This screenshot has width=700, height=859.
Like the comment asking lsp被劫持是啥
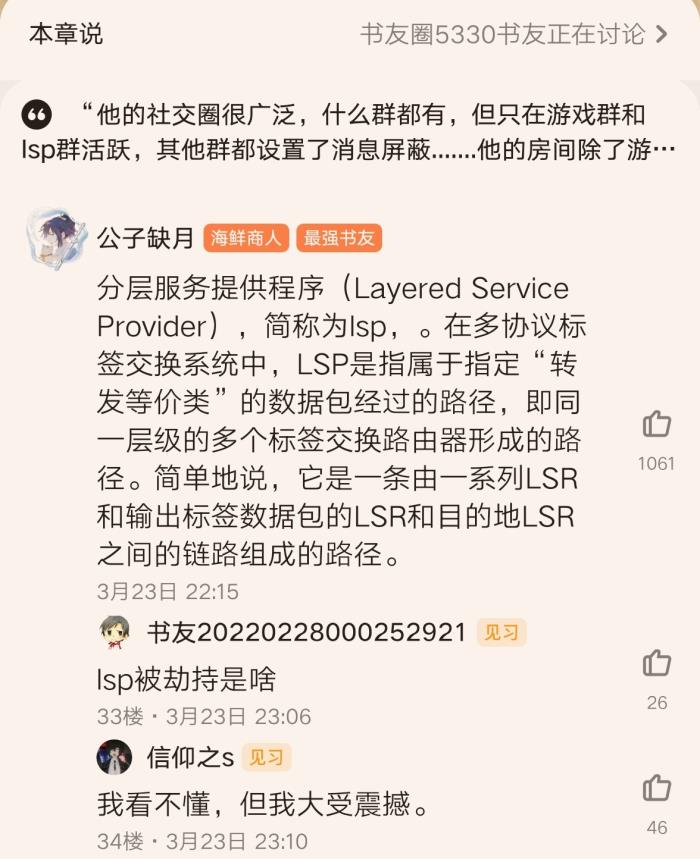[657, 663]
